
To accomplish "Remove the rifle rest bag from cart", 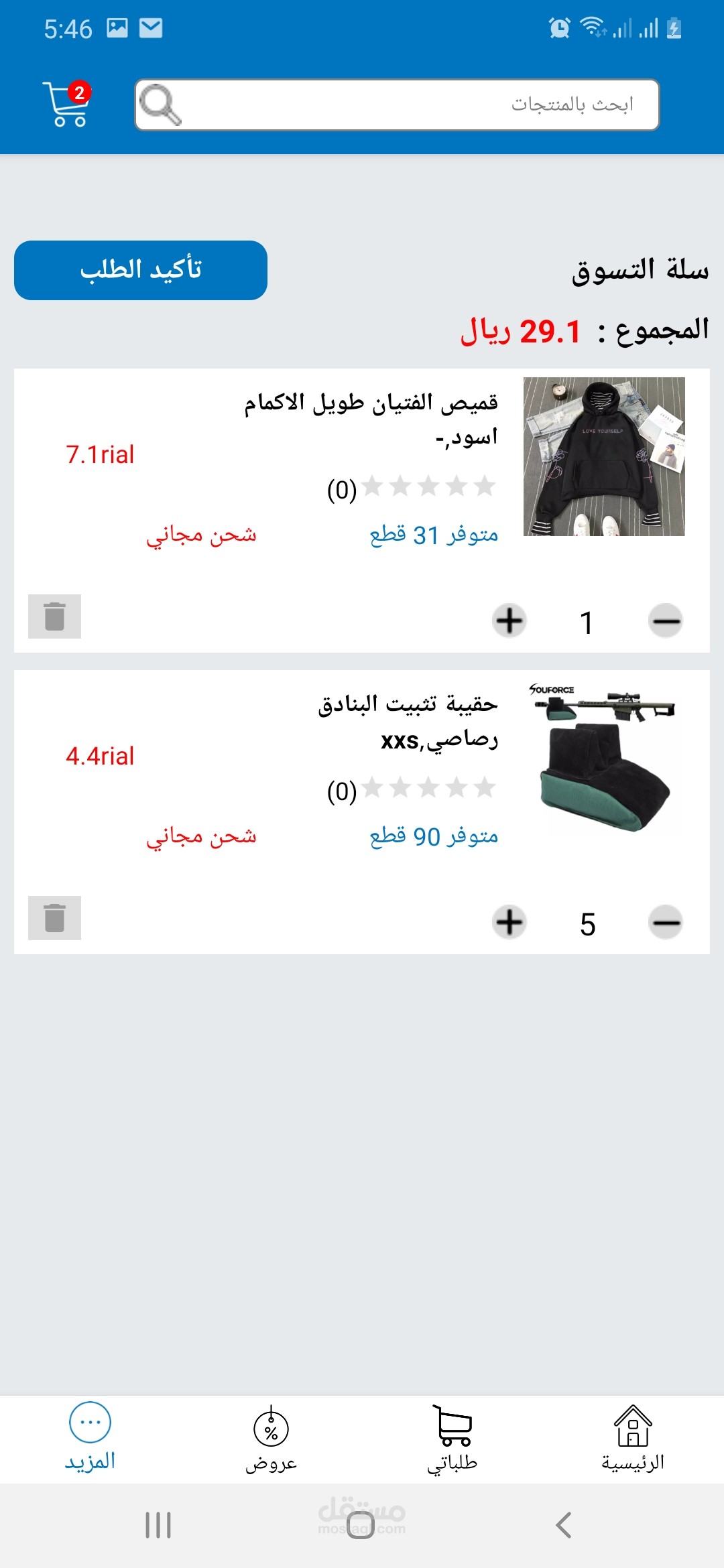I will point(54,918).
